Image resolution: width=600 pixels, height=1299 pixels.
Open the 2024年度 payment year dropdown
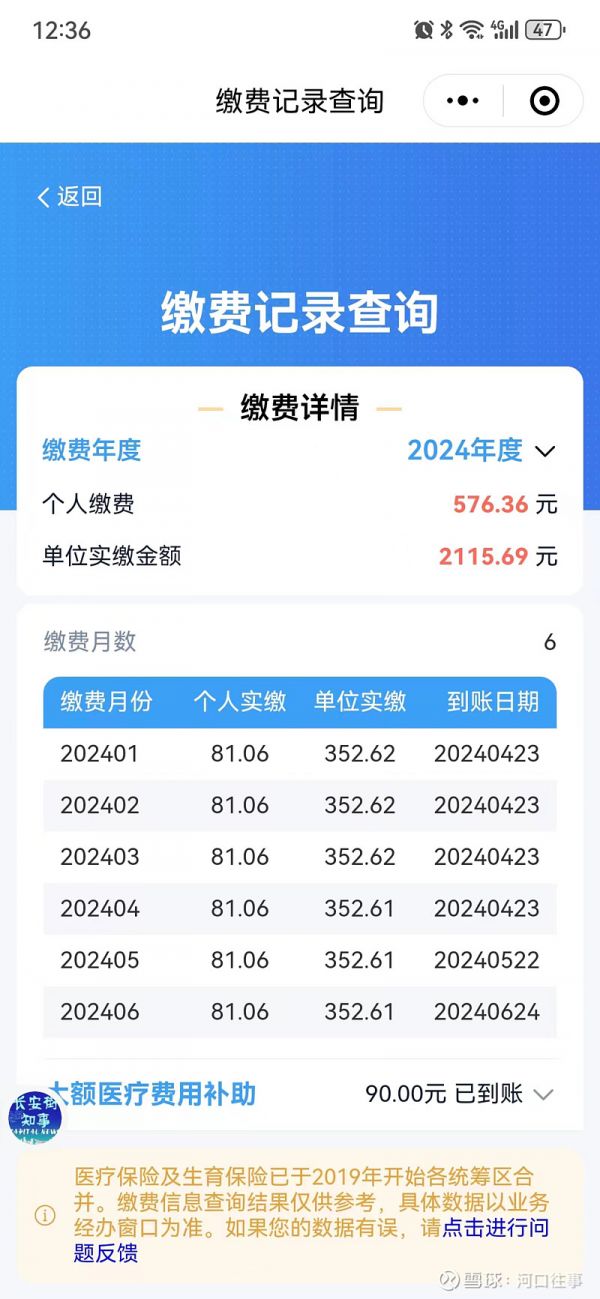481,451
